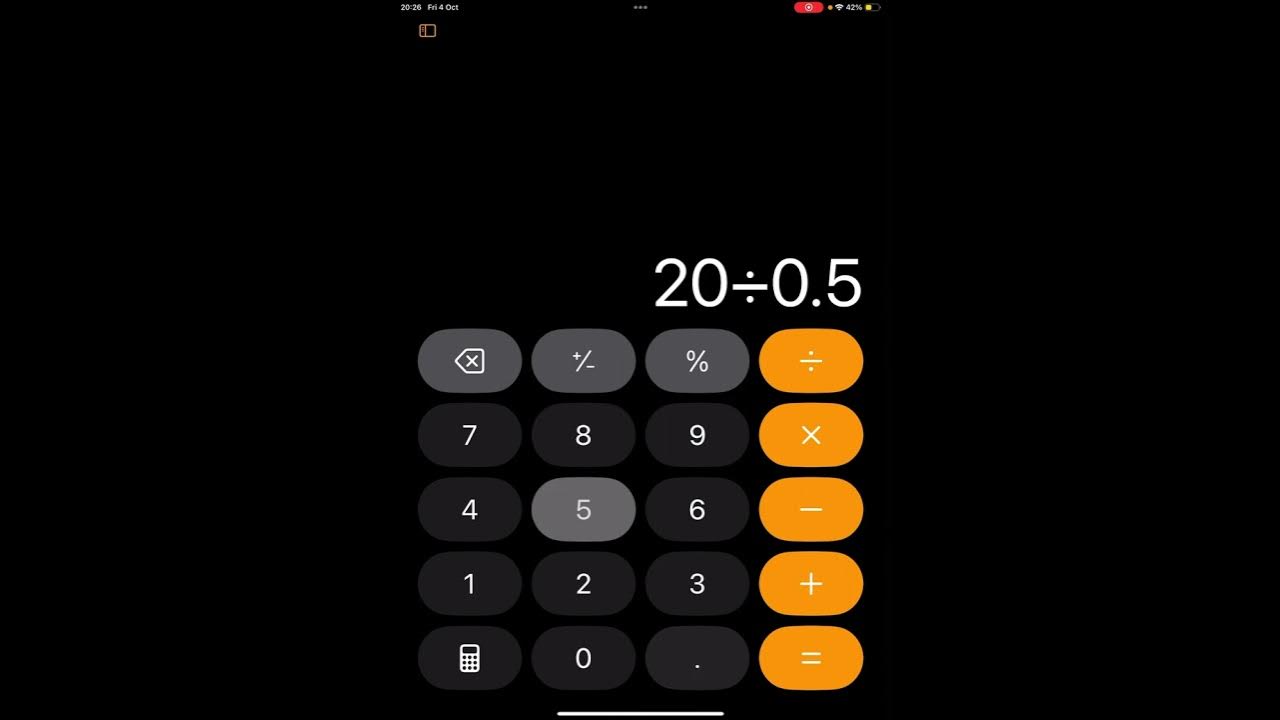
Task: Open the sidebar panel icon
Action: (x=427, y=31)
